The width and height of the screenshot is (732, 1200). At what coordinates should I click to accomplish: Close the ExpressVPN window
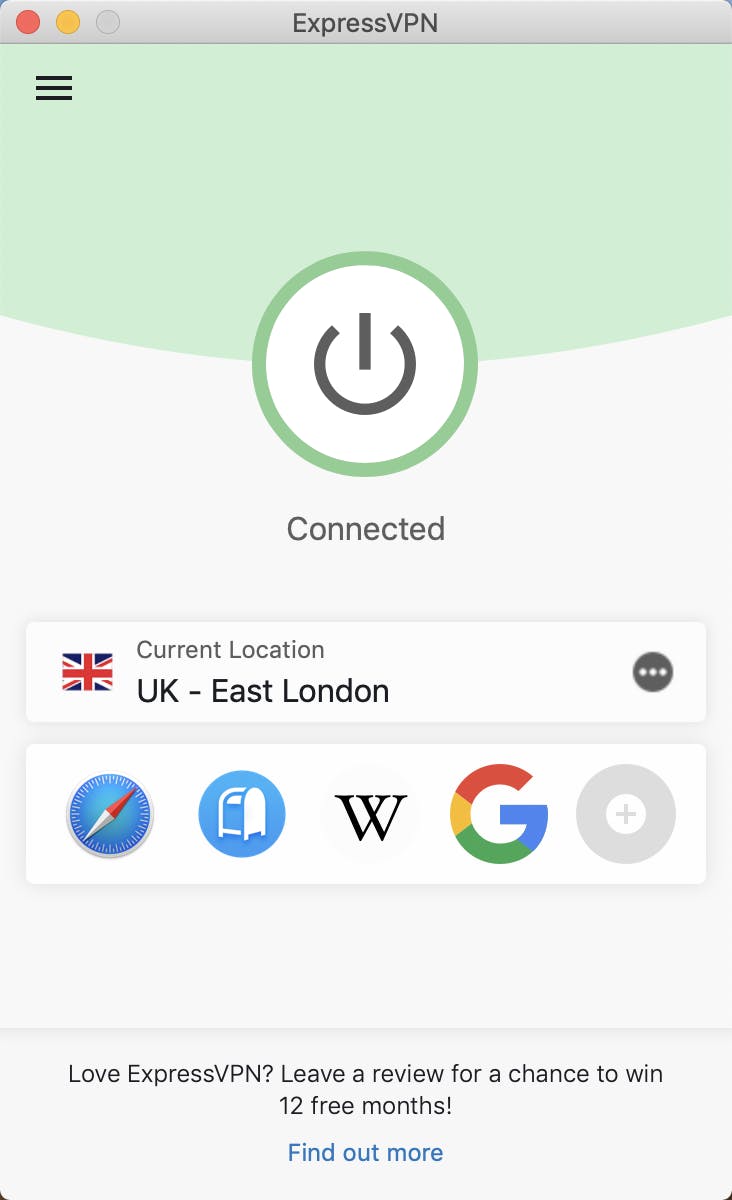[28, 22]
